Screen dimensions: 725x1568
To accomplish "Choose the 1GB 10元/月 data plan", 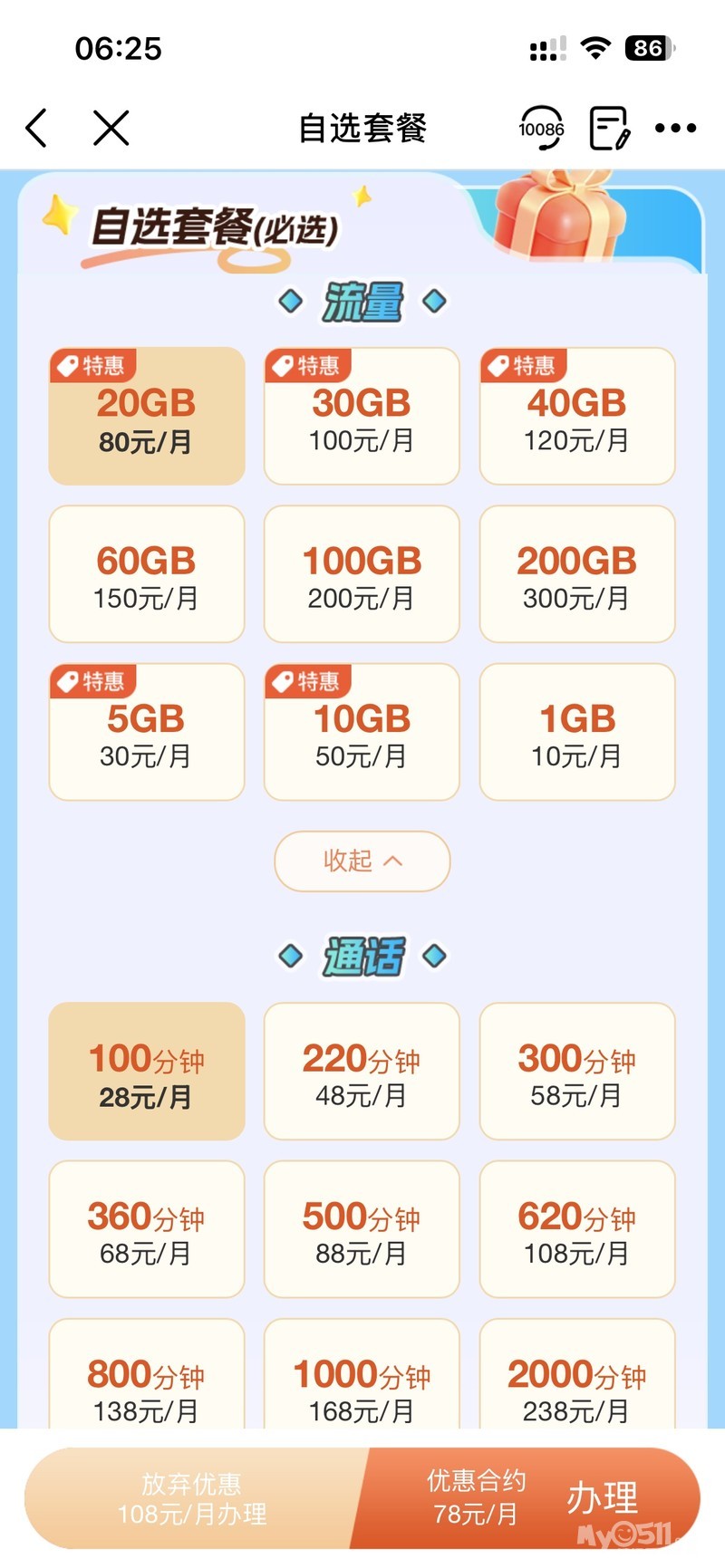I will pos(577,732).
